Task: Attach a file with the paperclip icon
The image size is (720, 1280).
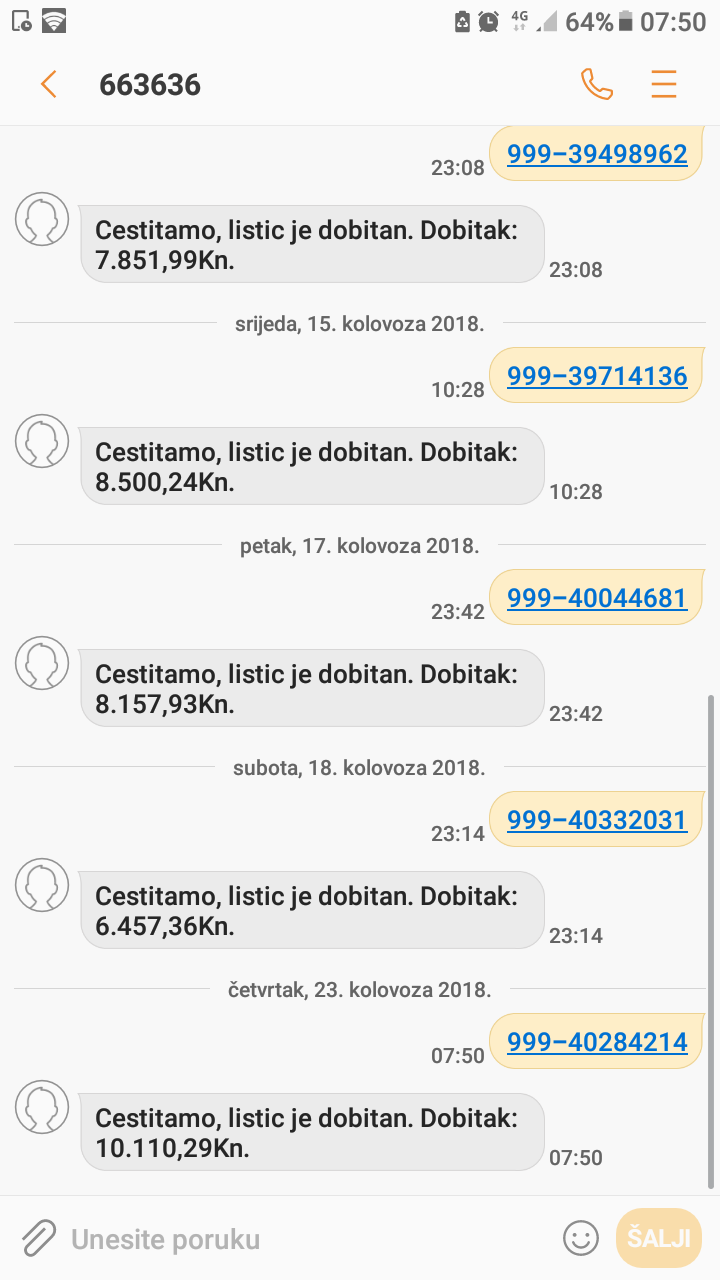Action: [x=38, y=1239]
